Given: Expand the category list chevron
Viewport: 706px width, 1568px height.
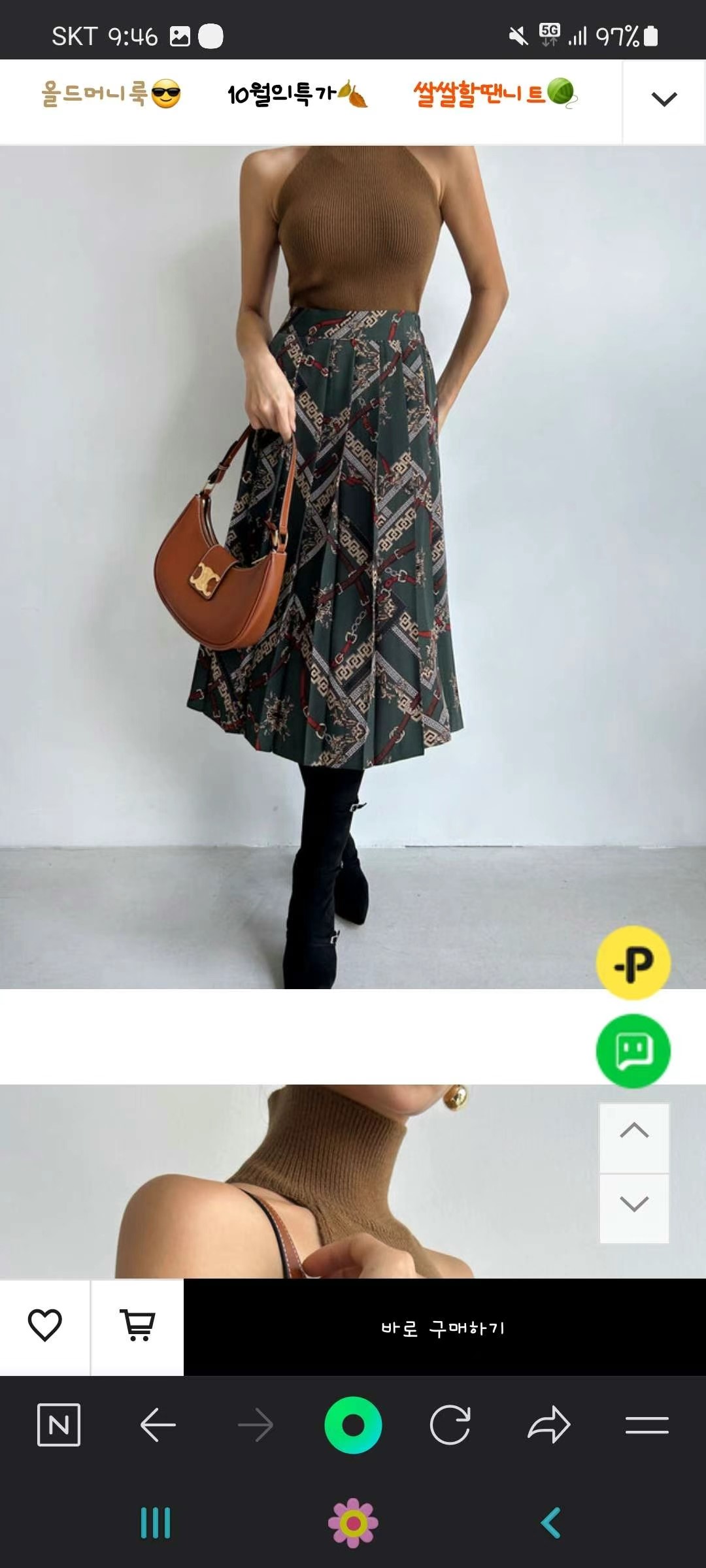Looking at the screenshot, I should (664, 99).
